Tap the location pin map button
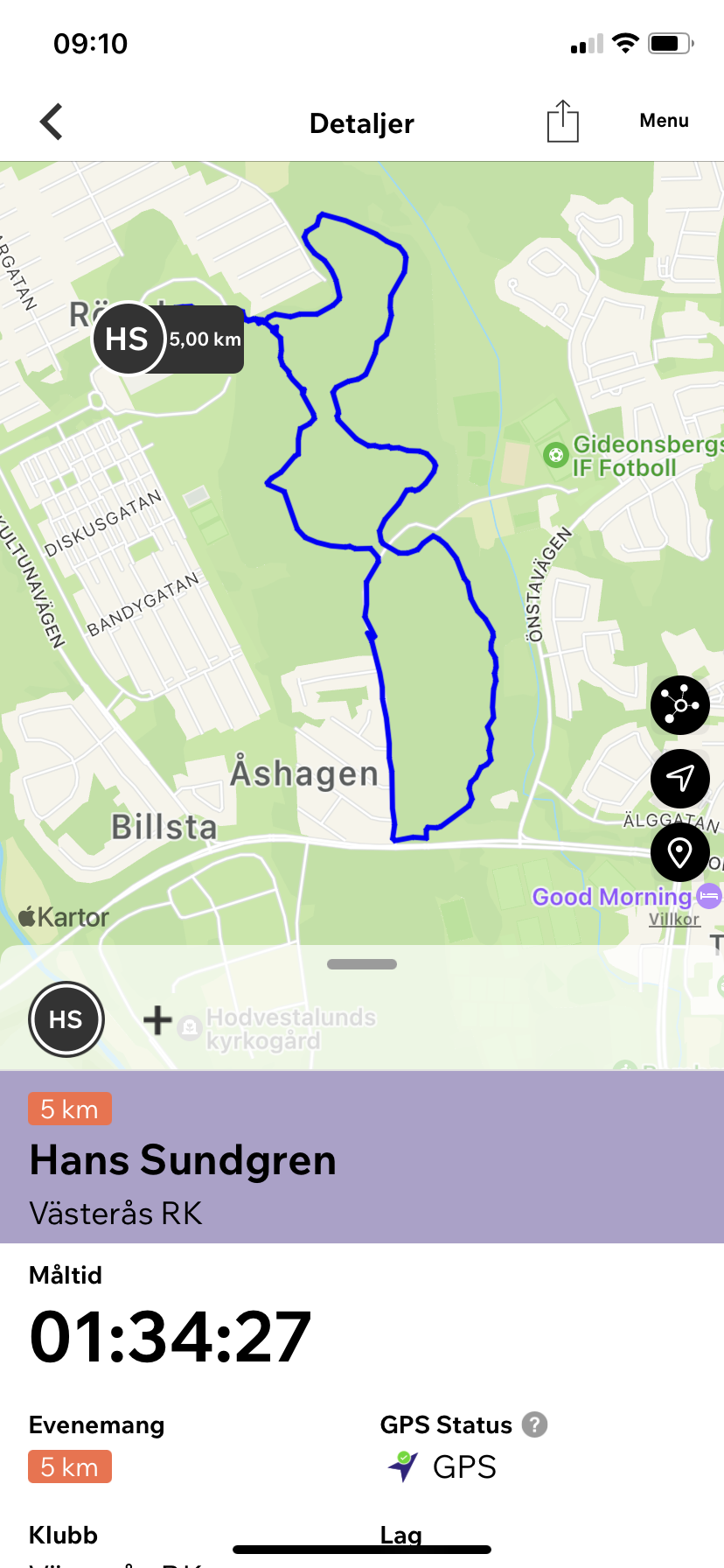Screen dimensions: 724x1568 tap(680, 851)
